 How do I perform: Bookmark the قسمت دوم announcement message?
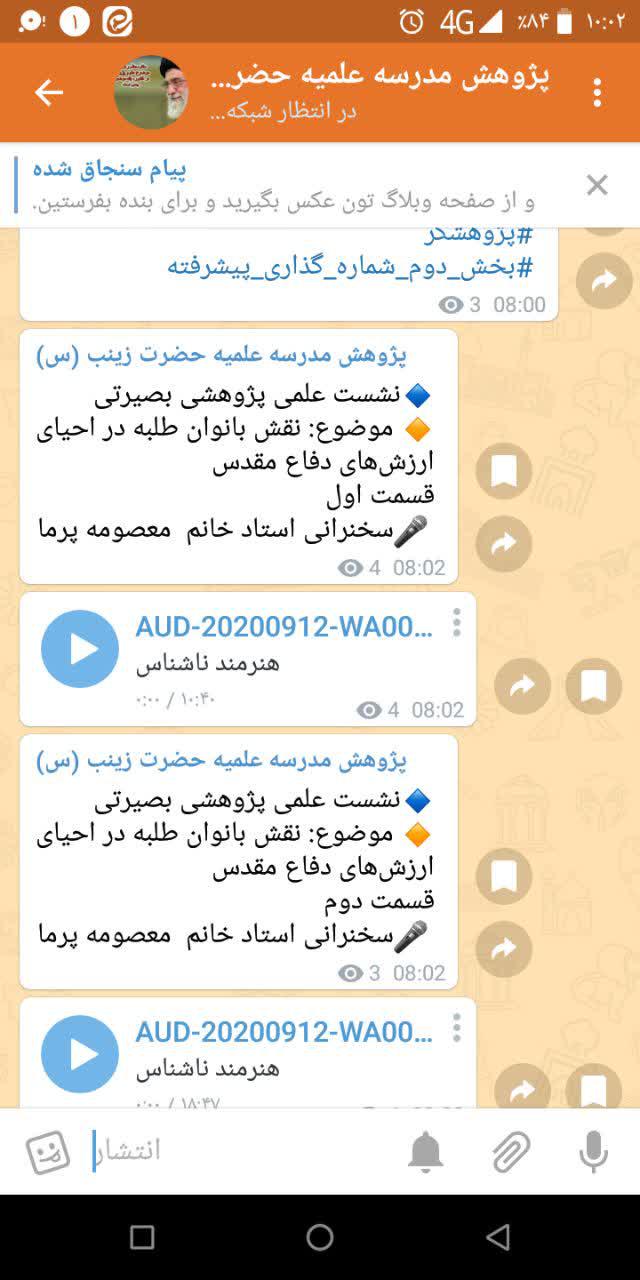pyautogui.click(x=504, y=877)
